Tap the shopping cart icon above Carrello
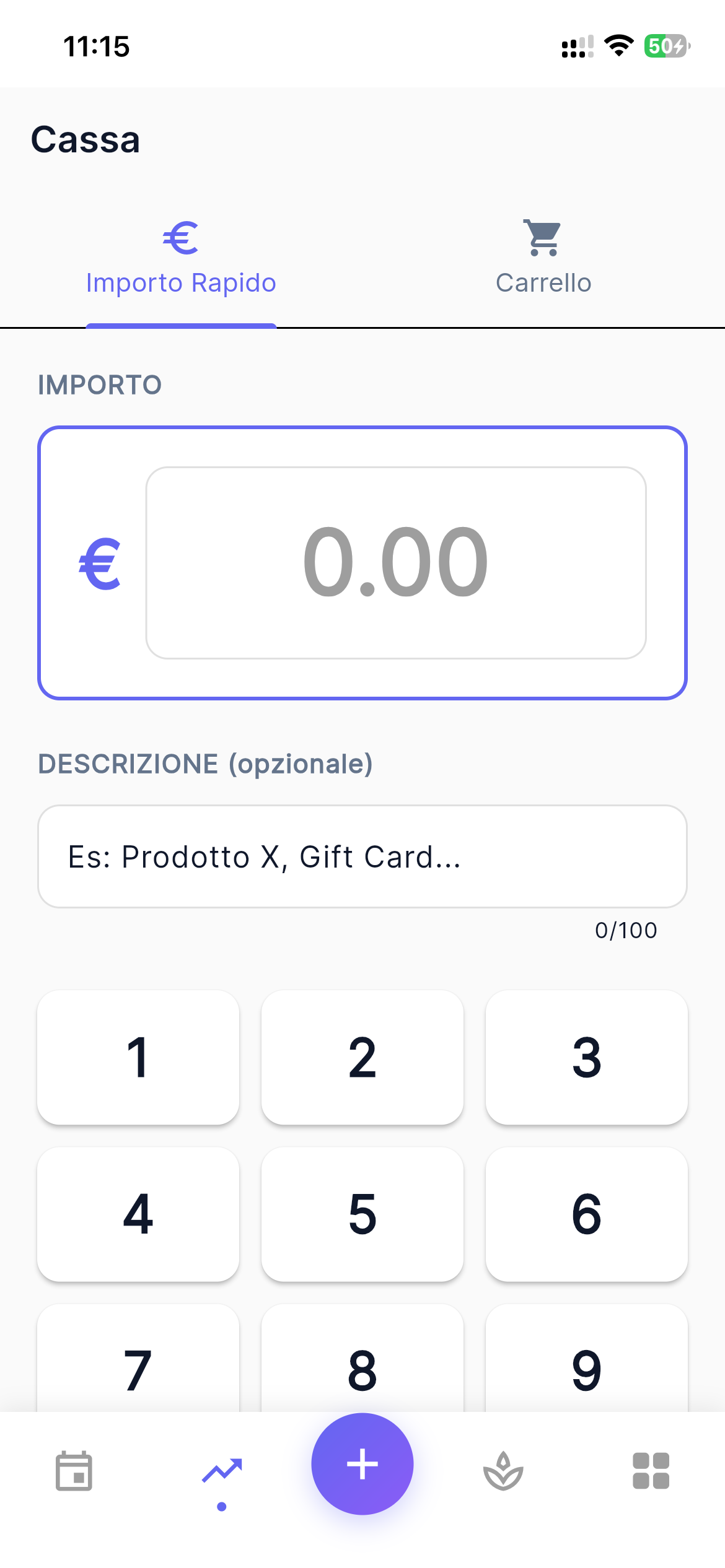The height and width of the screenshot is (1568, 725). click(543, 237)
